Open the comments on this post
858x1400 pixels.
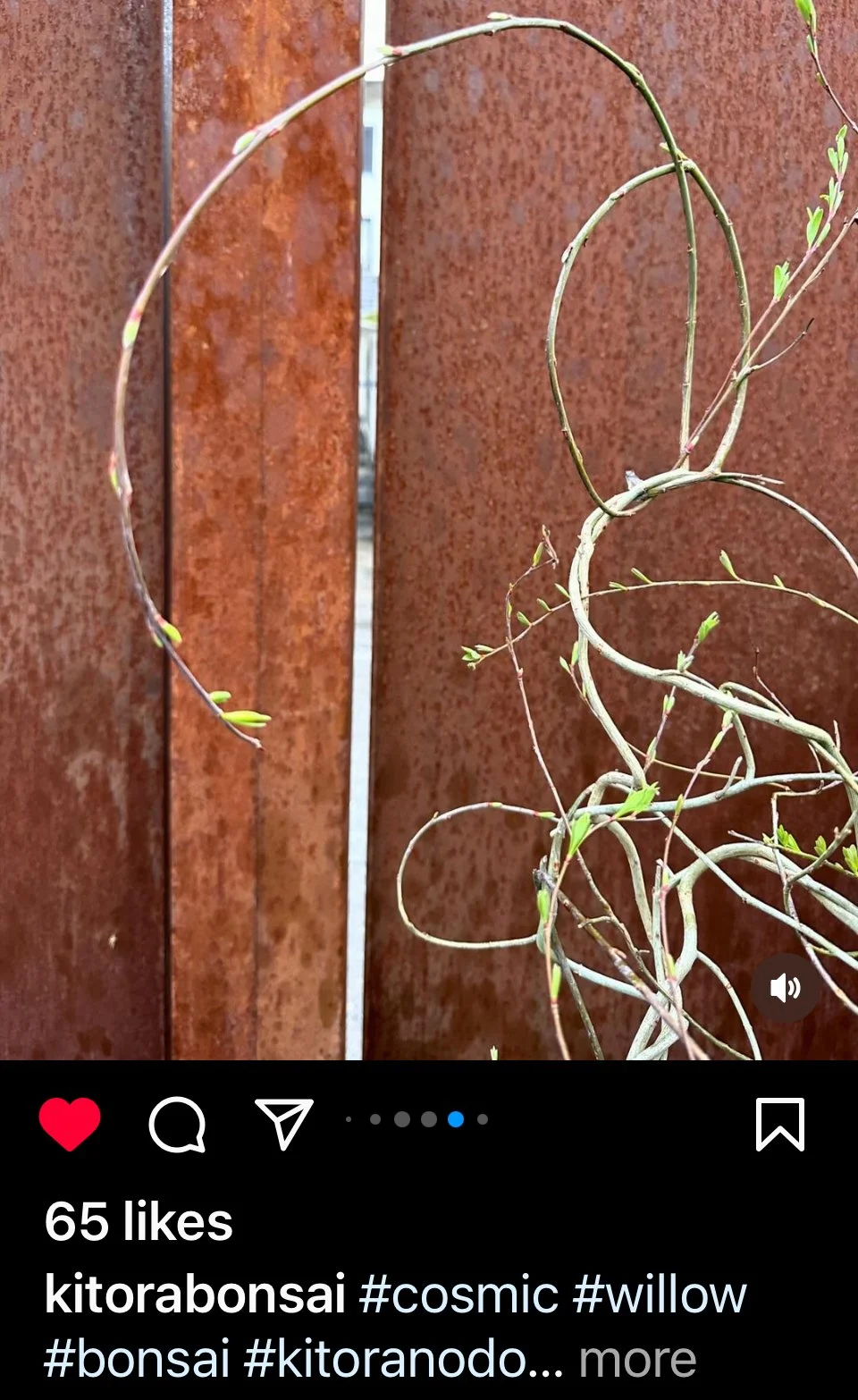click(177, 1124)
